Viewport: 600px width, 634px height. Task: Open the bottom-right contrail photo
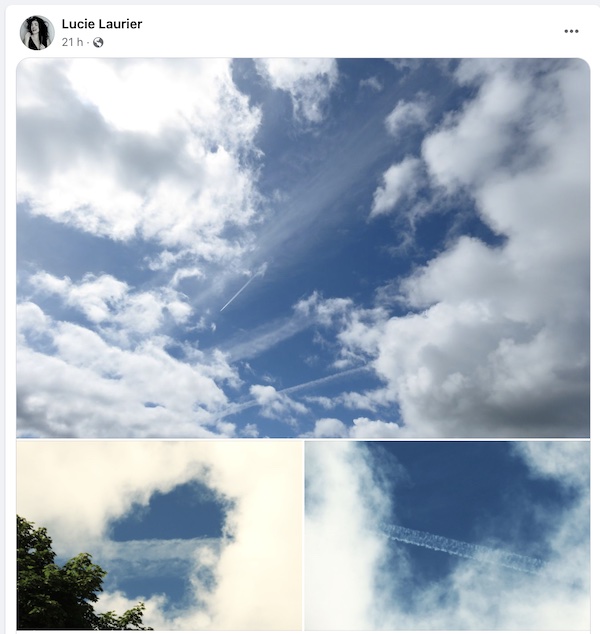447,536
